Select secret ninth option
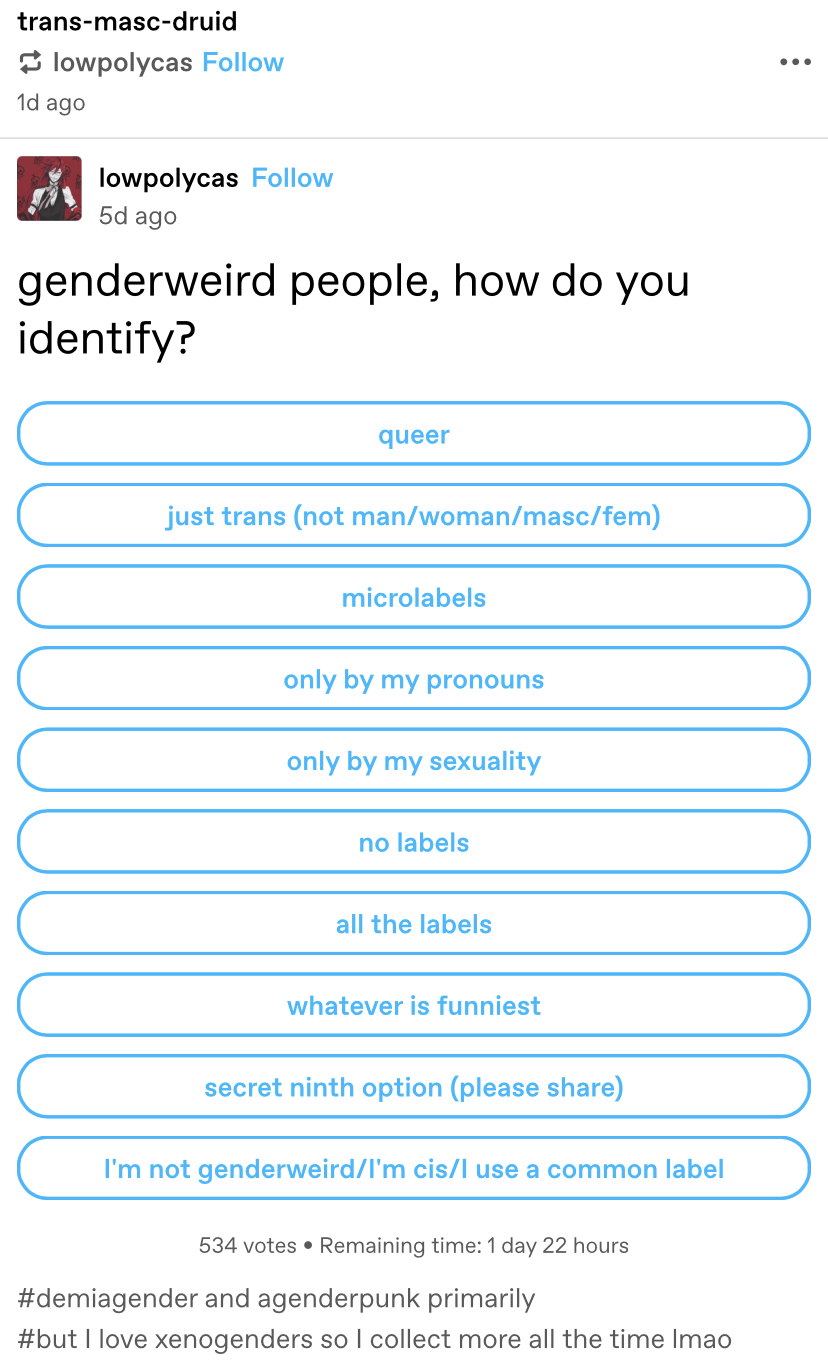828x1367 pixels. [414, 1087]
